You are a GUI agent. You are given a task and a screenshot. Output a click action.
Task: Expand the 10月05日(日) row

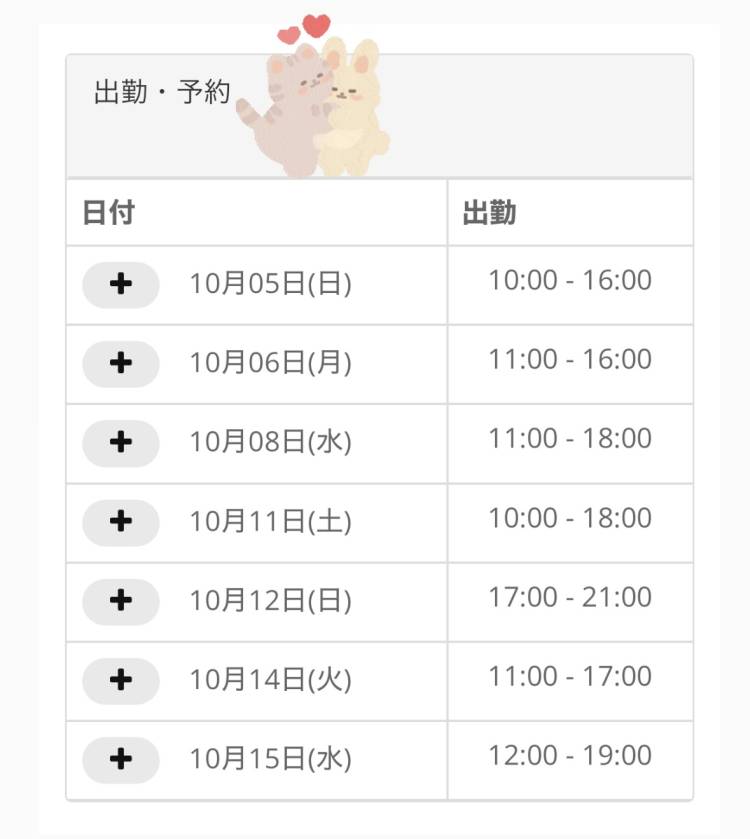pyautogui.click(x=120, y=285)
